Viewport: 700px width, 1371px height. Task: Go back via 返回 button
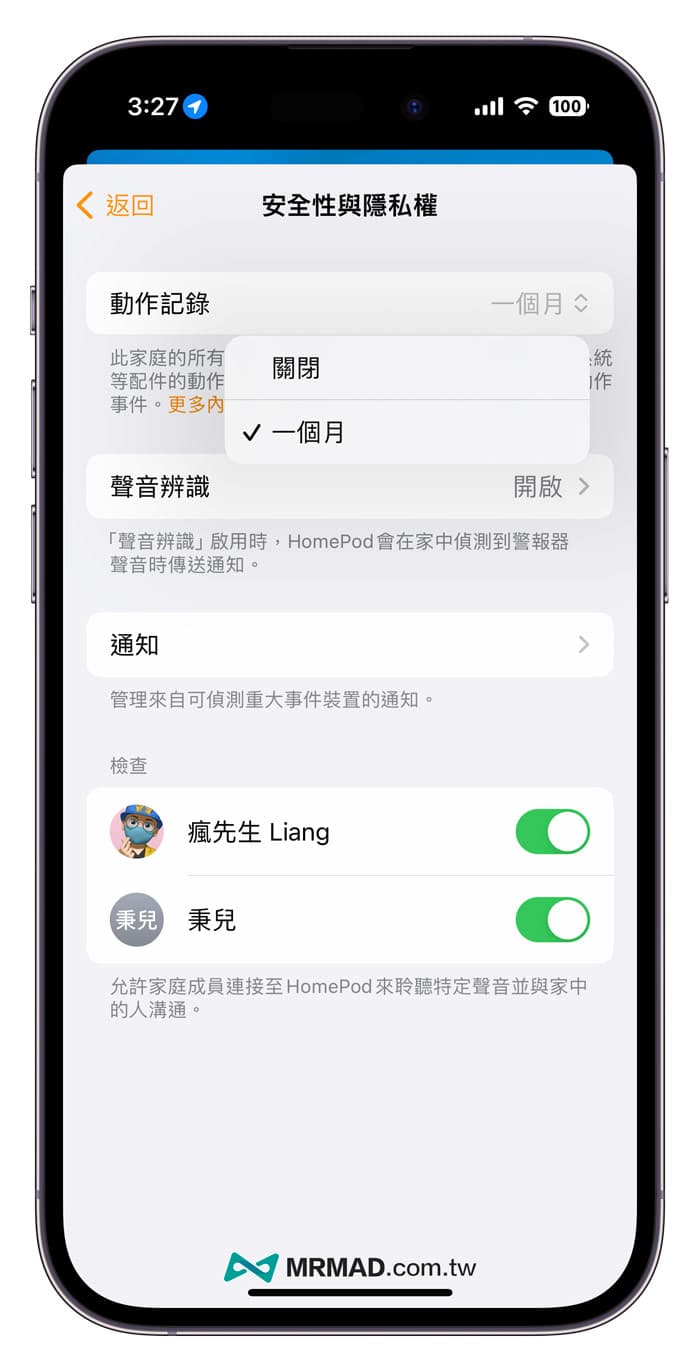coord(116,206)
